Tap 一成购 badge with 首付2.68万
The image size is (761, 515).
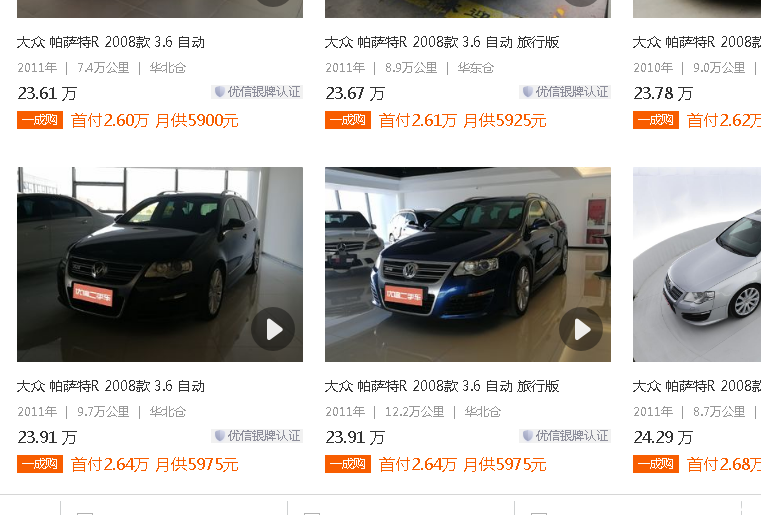click(x=656, y=464)
